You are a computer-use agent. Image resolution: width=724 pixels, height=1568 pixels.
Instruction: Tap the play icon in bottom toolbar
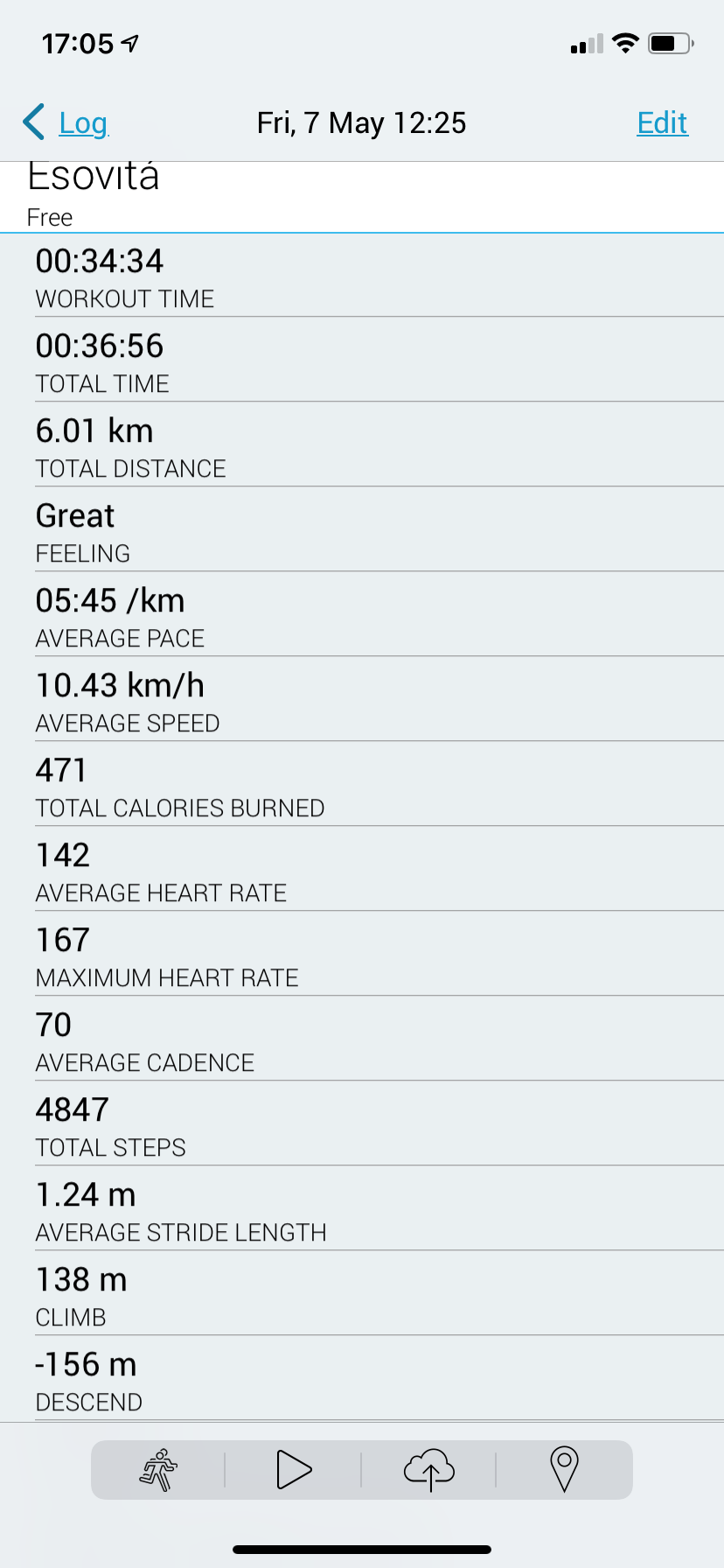pyautogui.click(x=294, y=1470)
